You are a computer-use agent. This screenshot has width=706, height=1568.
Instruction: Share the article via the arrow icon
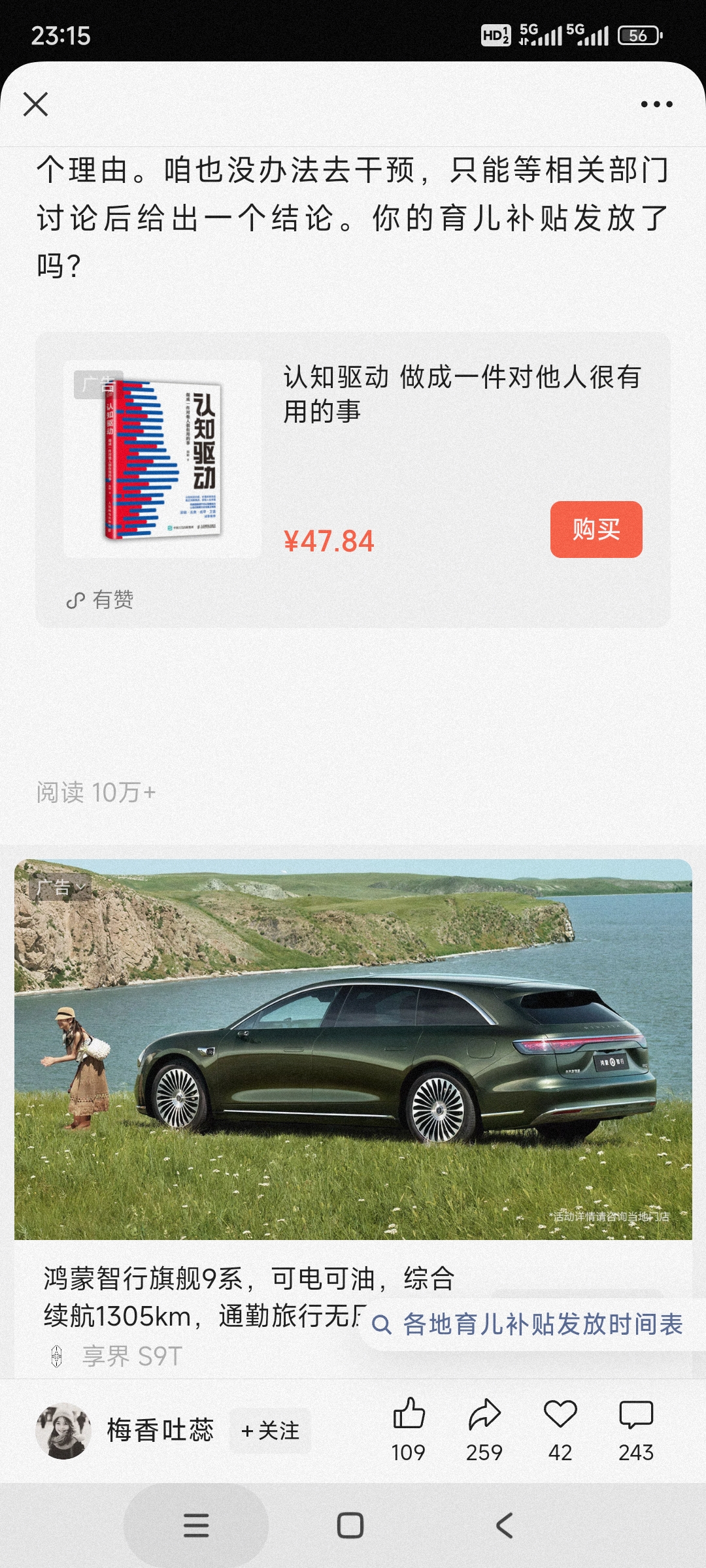(484, 1416)
